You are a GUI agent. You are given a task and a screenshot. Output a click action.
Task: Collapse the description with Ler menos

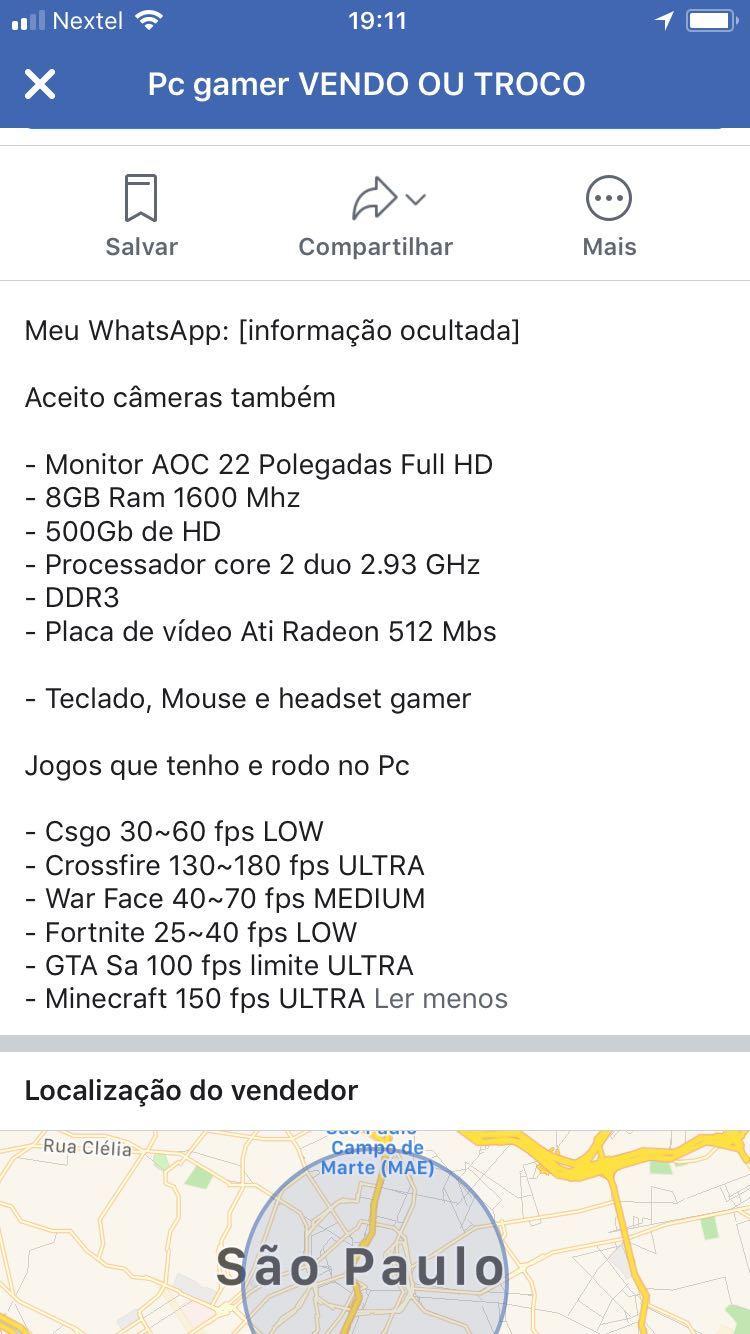point(441,999)
